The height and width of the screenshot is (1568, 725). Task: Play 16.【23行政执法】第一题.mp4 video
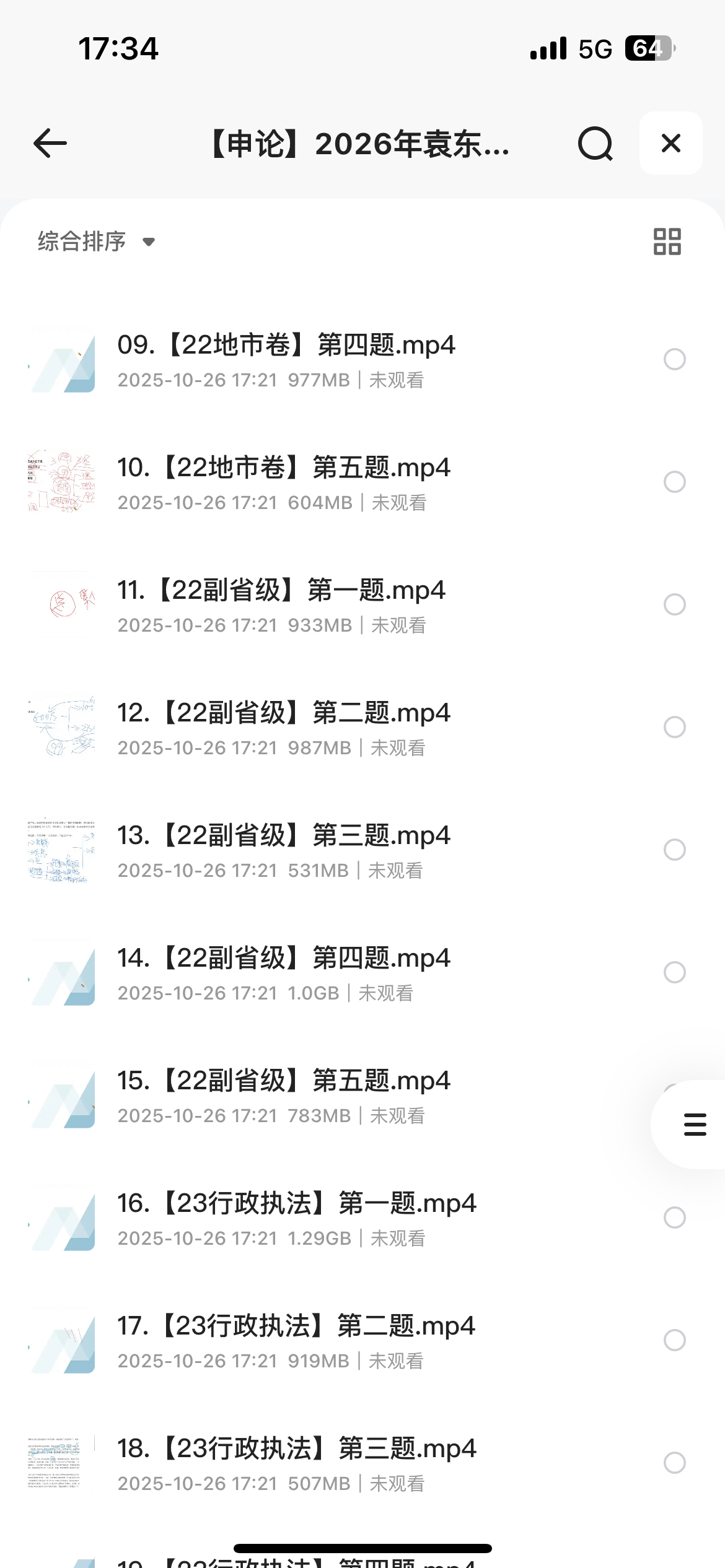[x=296, y=1204]
